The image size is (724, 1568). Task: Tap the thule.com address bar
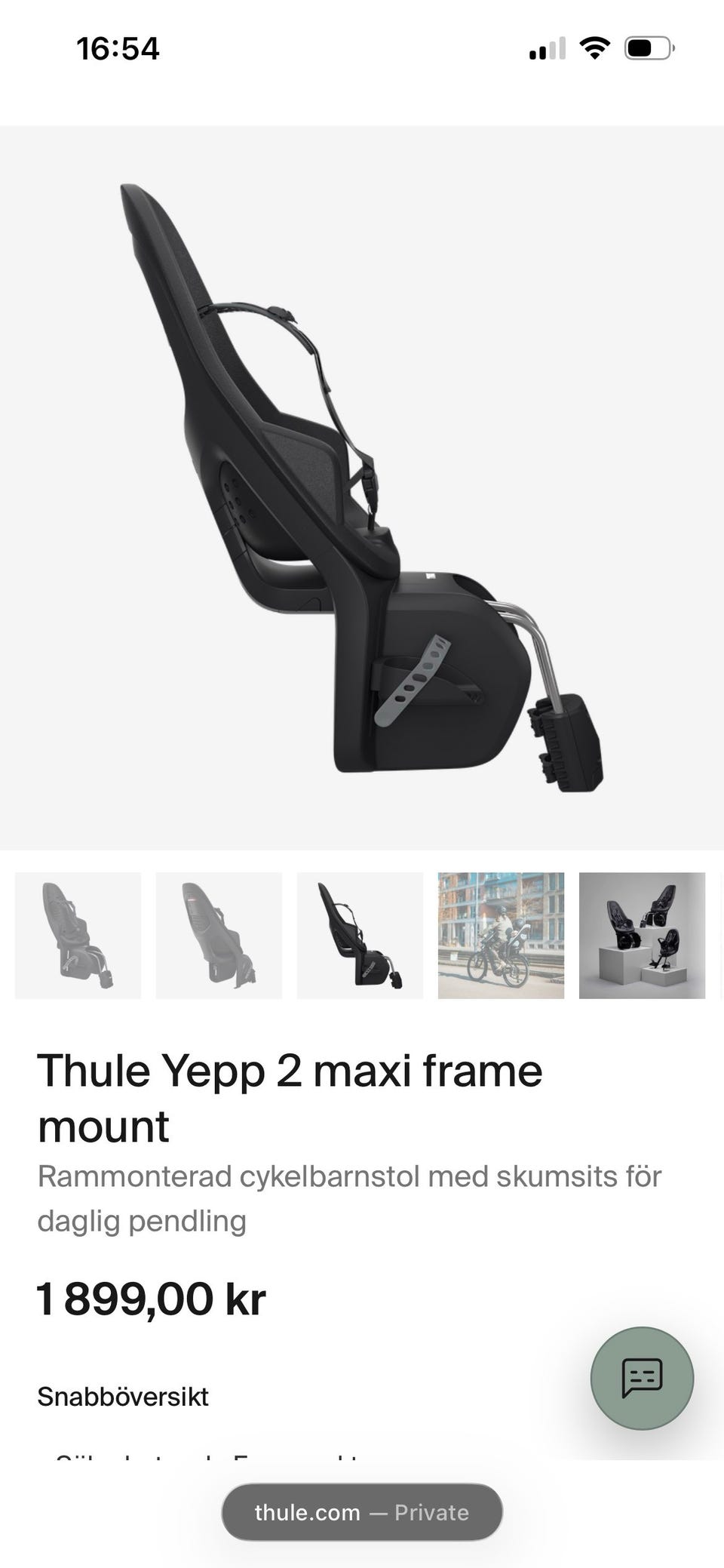[x=362, y=1512]
